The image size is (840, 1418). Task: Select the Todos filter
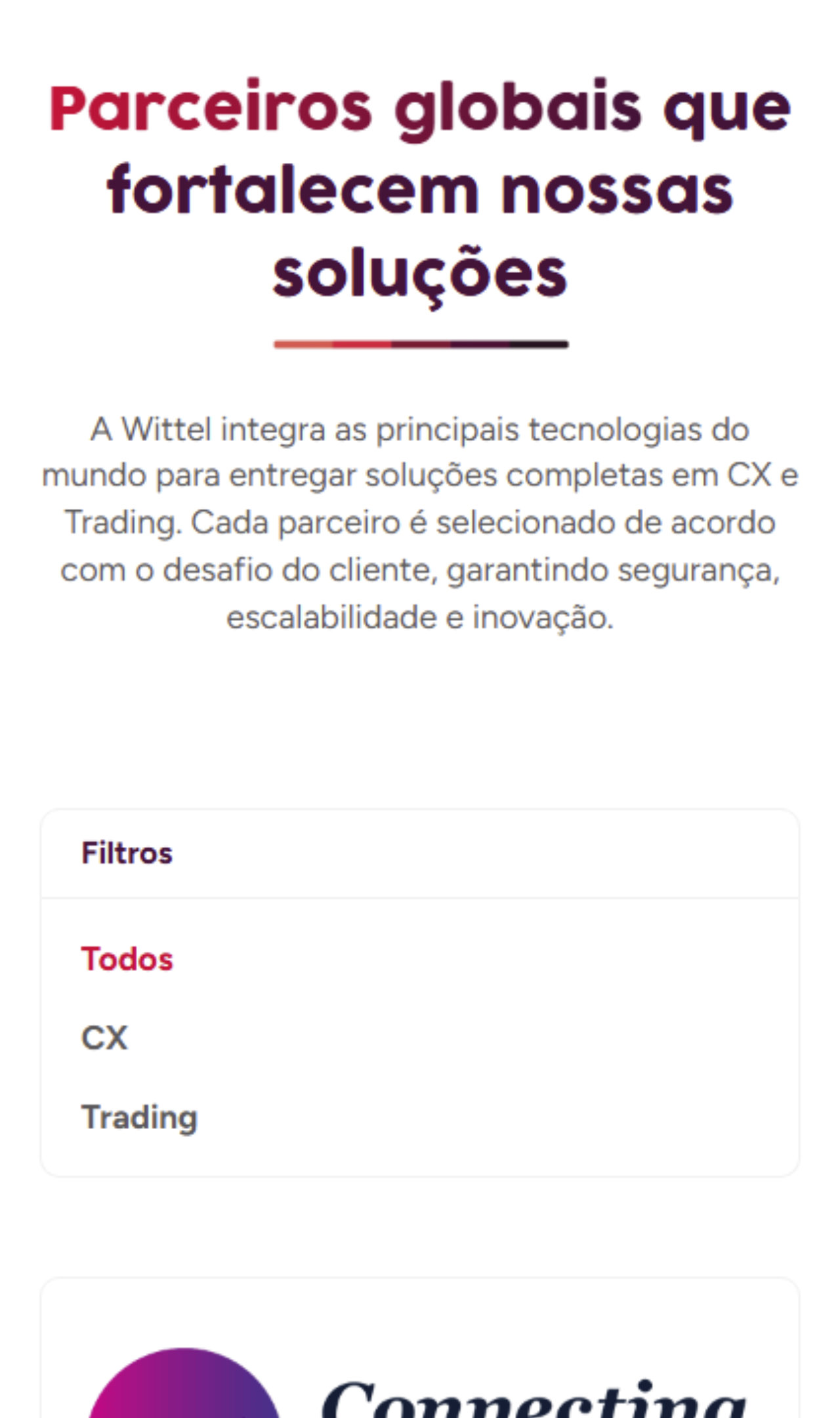pyautogui.click(x=127, y=959)
